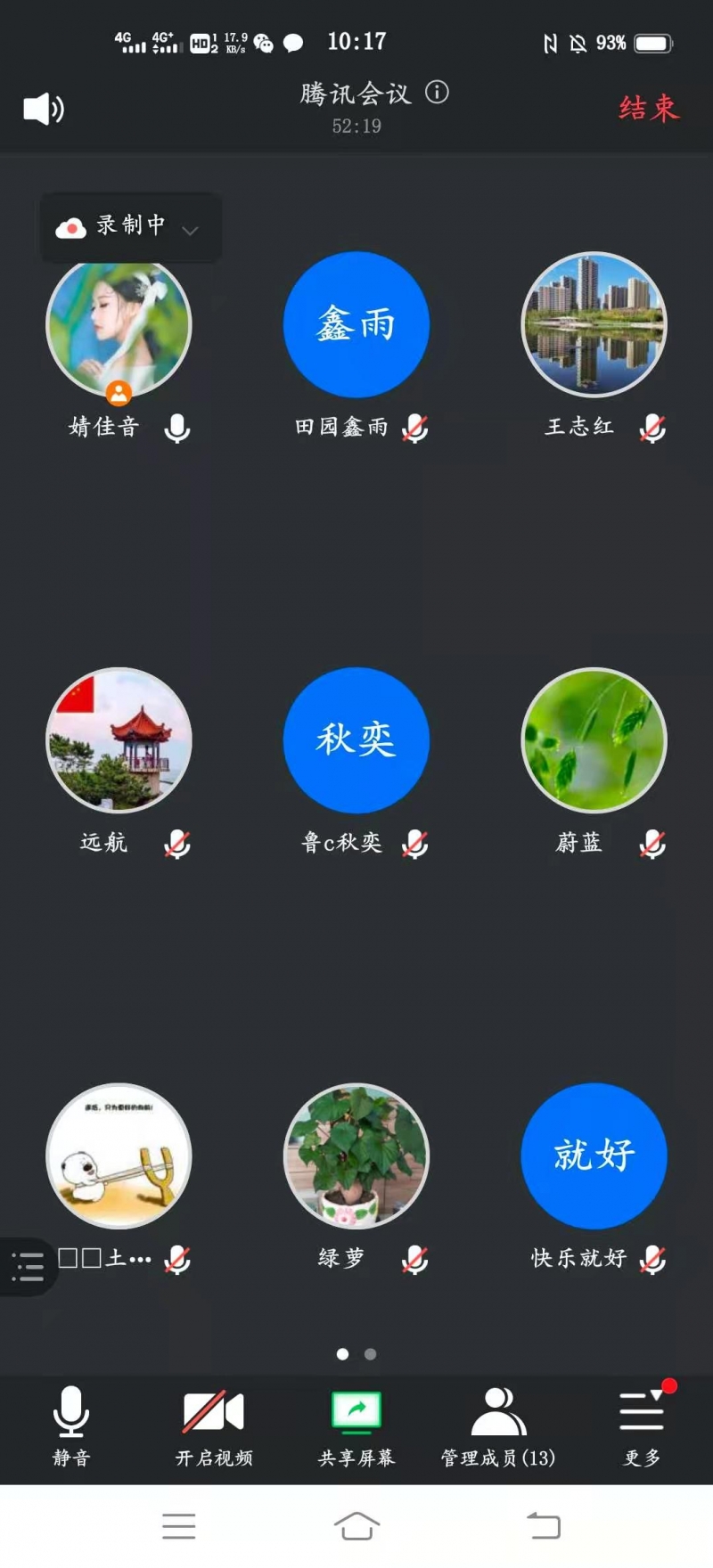Tap the 腾讯会议 title bar
The height and width of the screenshot is (1568, 713).
tap(356, 94)
